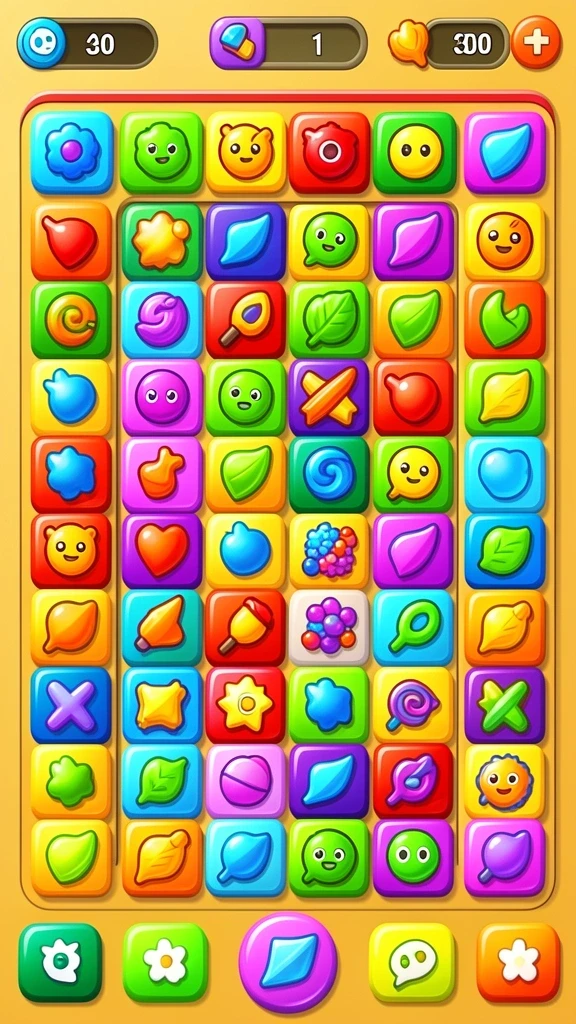Select the purple X on blue tile

(x=71, y=705)
